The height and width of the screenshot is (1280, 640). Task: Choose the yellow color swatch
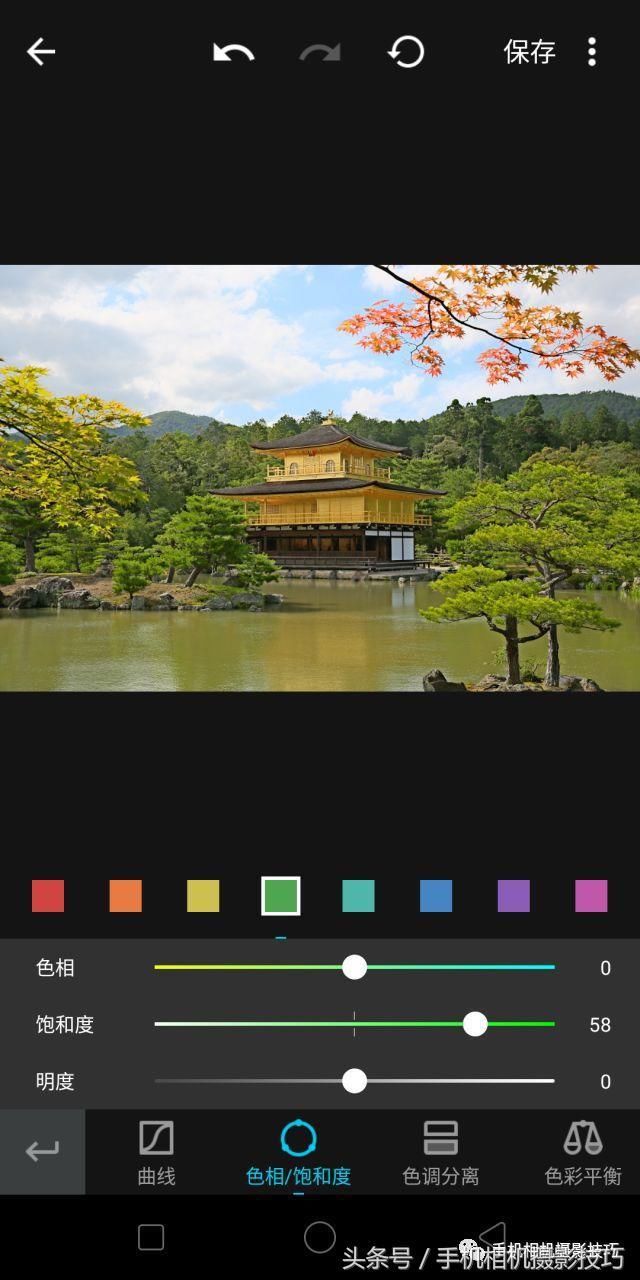[203, 896]
